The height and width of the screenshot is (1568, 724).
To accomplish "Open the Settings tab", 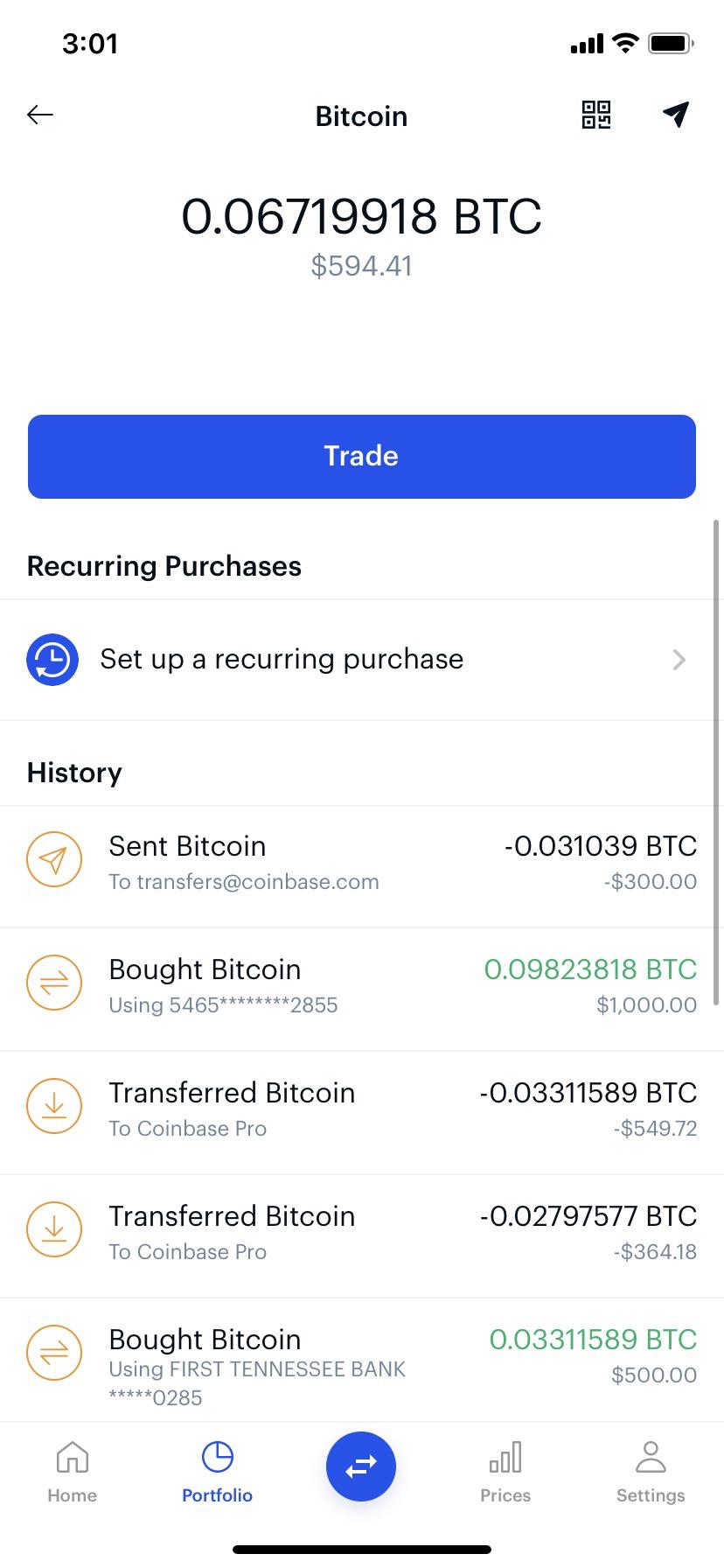I will [651, 1472].
